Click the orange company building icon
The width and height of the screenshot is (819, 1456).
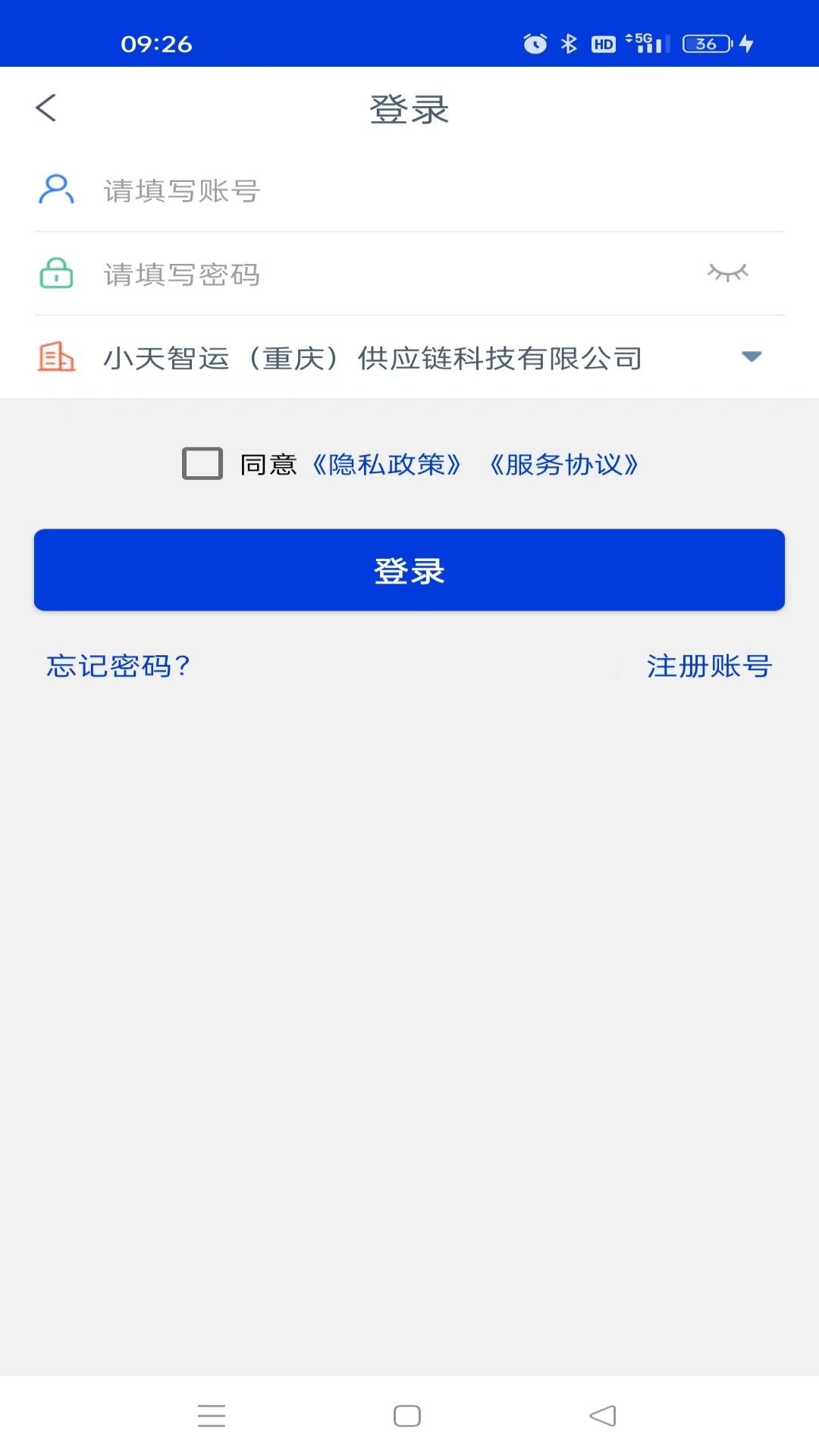click(x=55, y=358)
